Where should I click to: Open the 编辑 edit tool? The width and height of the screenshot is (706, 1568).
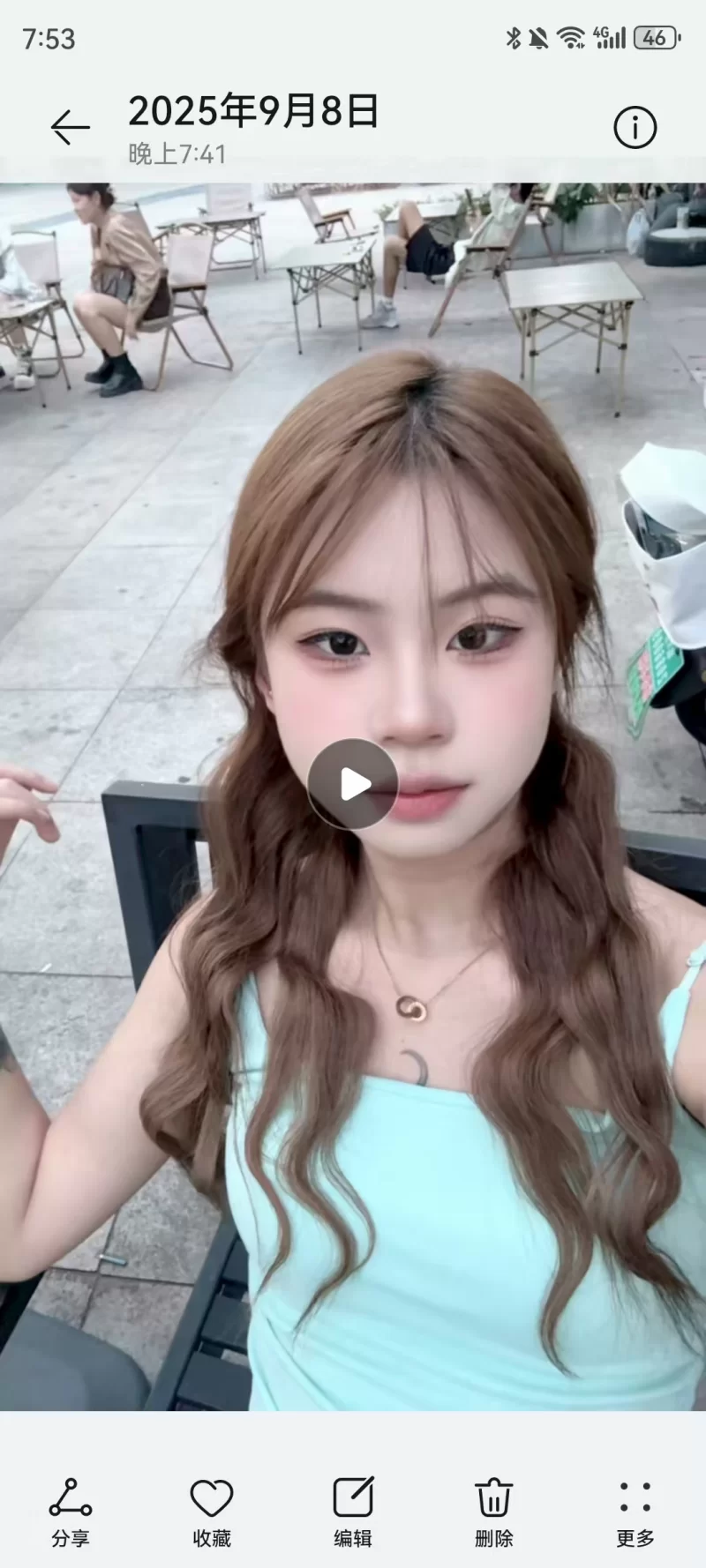353,1512
